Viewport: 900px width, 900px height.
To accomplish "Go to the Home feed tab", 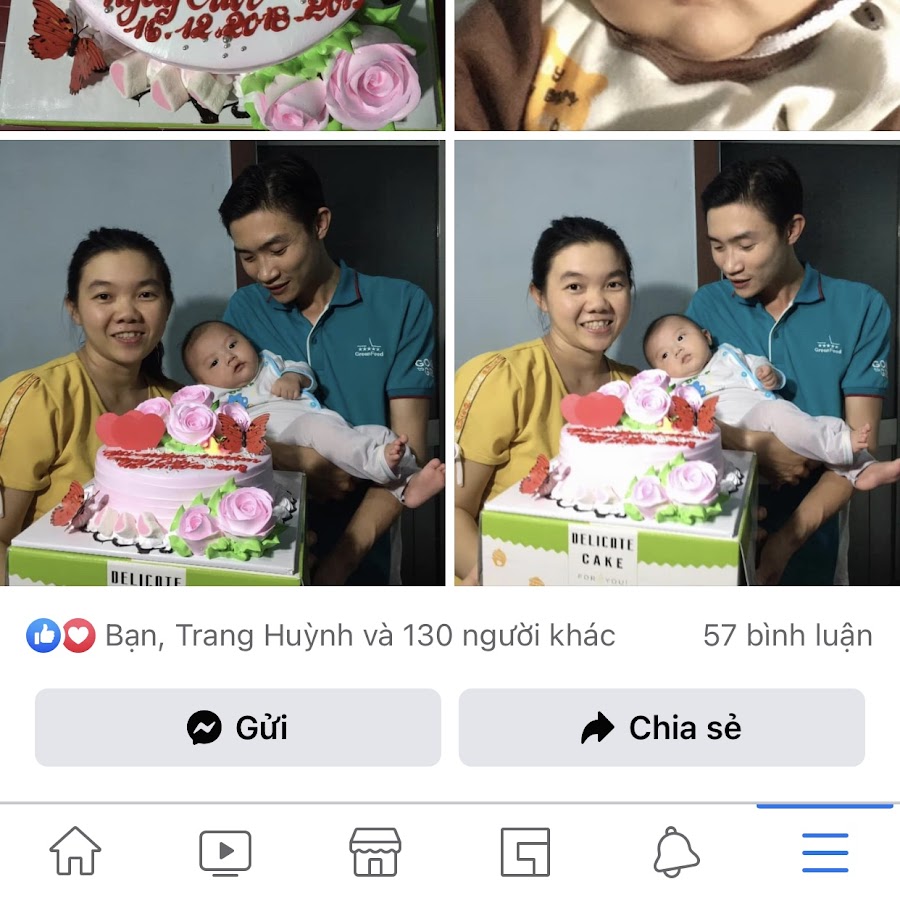I will tap(75, 852).
